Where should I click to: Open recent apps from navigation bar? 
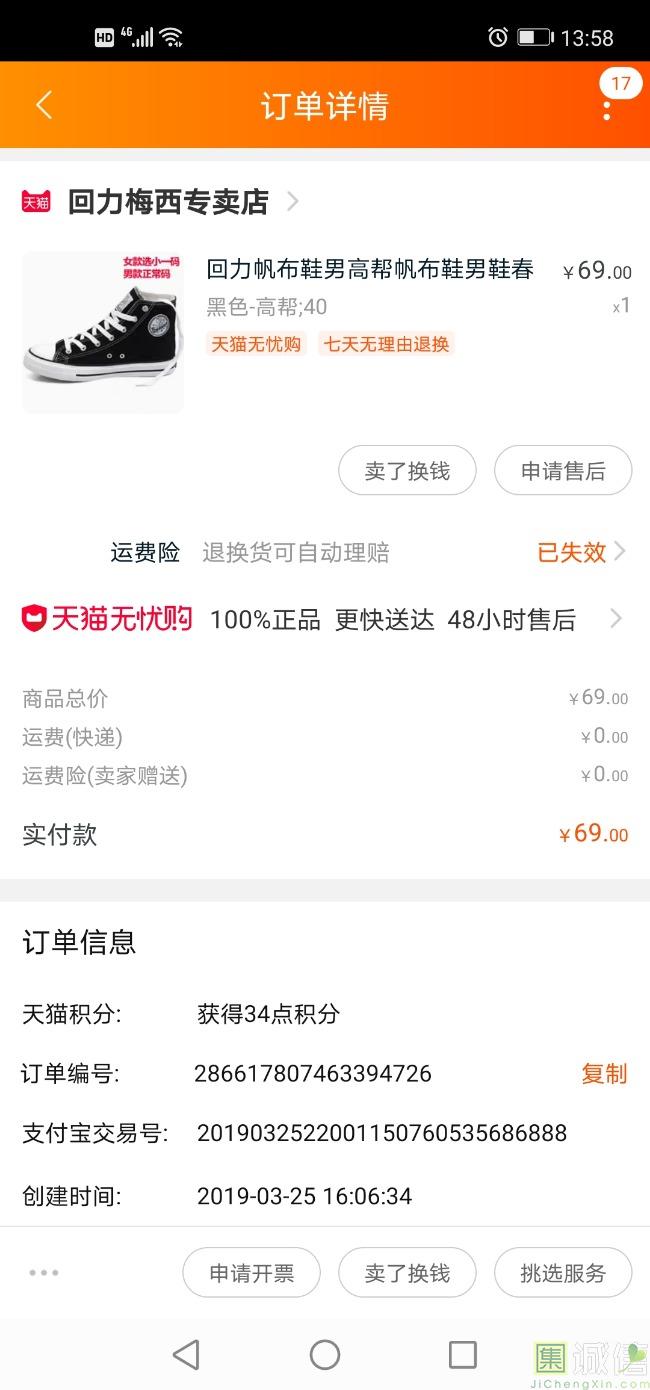point(463,1355)
